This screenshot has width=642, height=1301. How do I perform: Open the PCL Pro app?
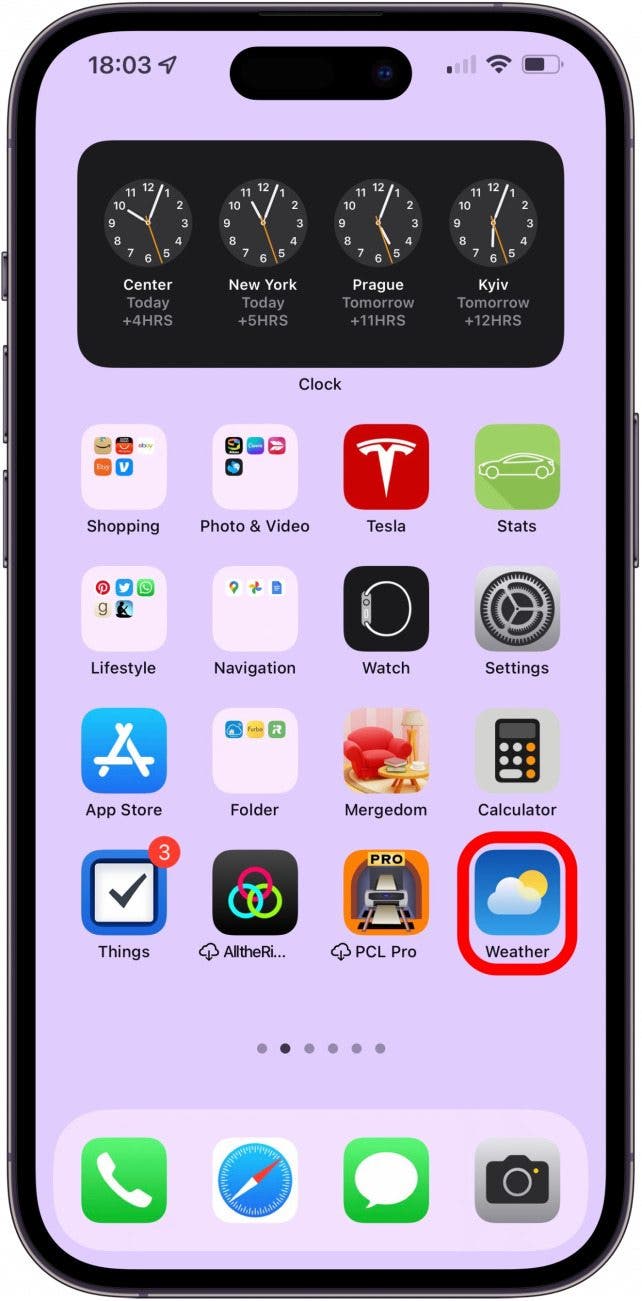[386, 893]
